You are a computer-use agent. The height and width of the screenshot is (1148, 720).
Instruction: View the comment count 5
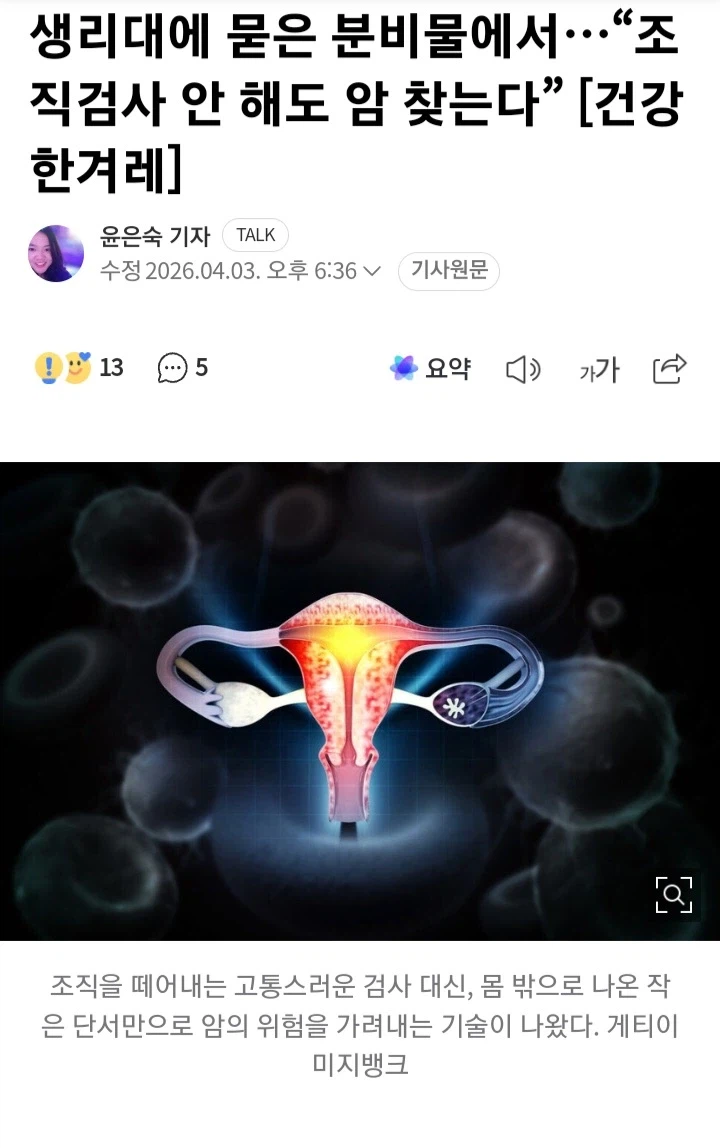(x=202, y=368)
